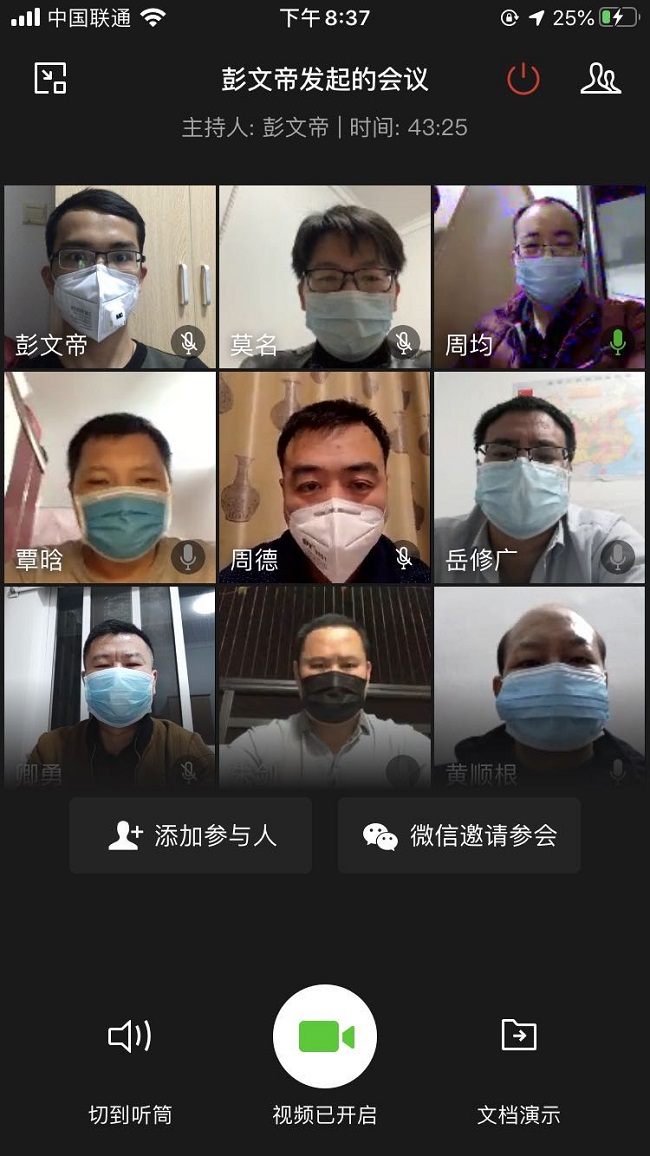Turn off camera with 视频已开启
Image resolution: width=650 pixels, height=1156 pixels.
(325, 1036)
